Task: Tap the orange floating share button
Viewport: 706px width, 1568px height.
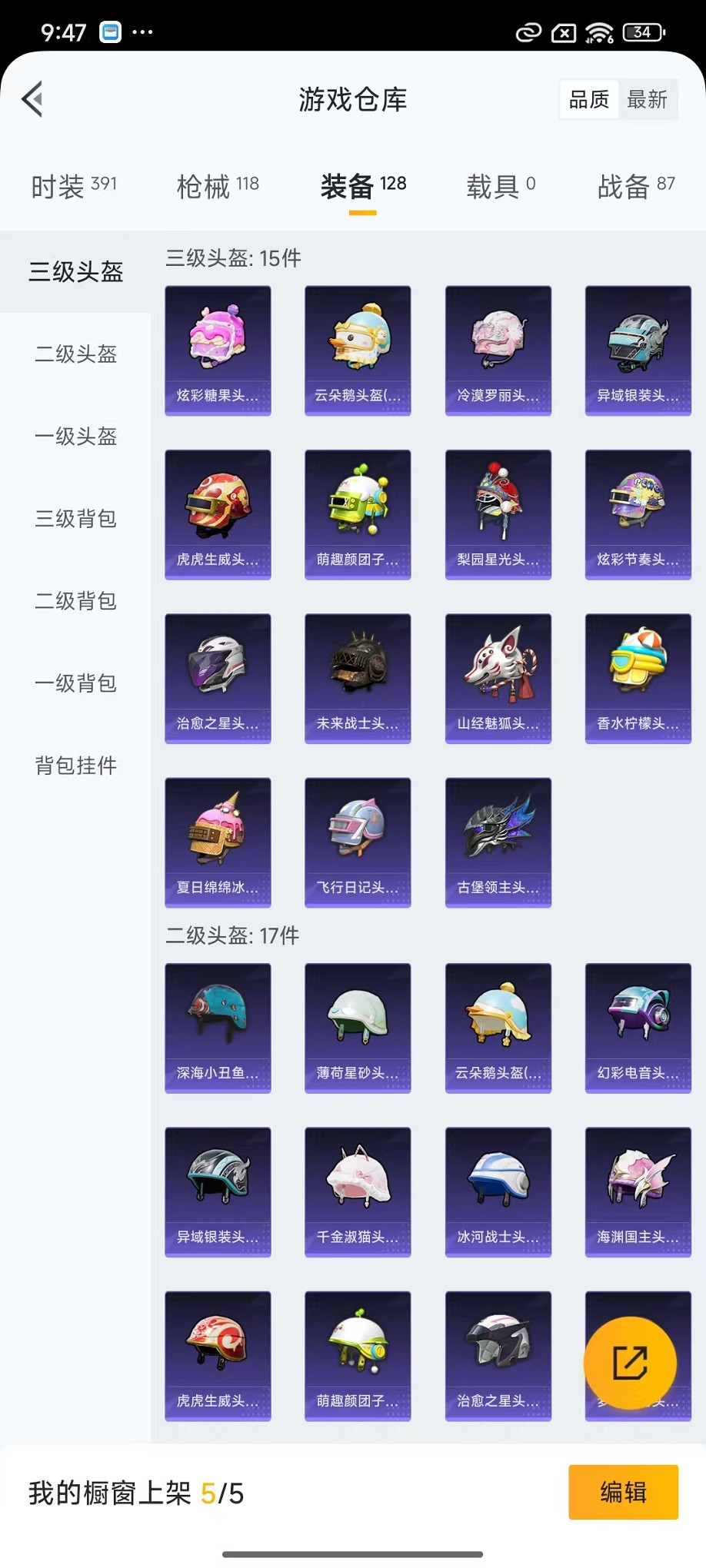Action: point(630,1363)
